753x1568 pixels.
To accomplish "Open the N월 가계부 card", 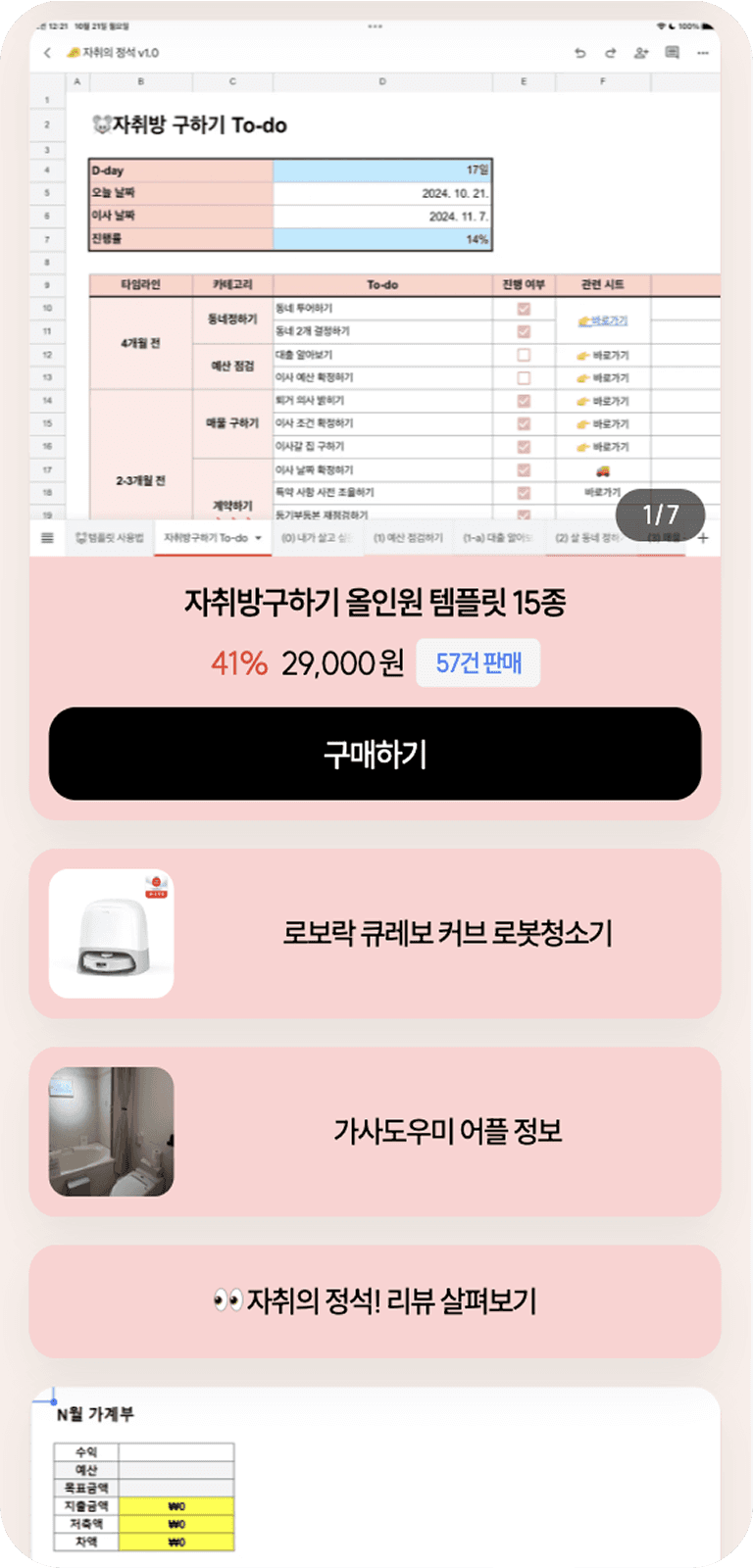I will coord(376,1473).
